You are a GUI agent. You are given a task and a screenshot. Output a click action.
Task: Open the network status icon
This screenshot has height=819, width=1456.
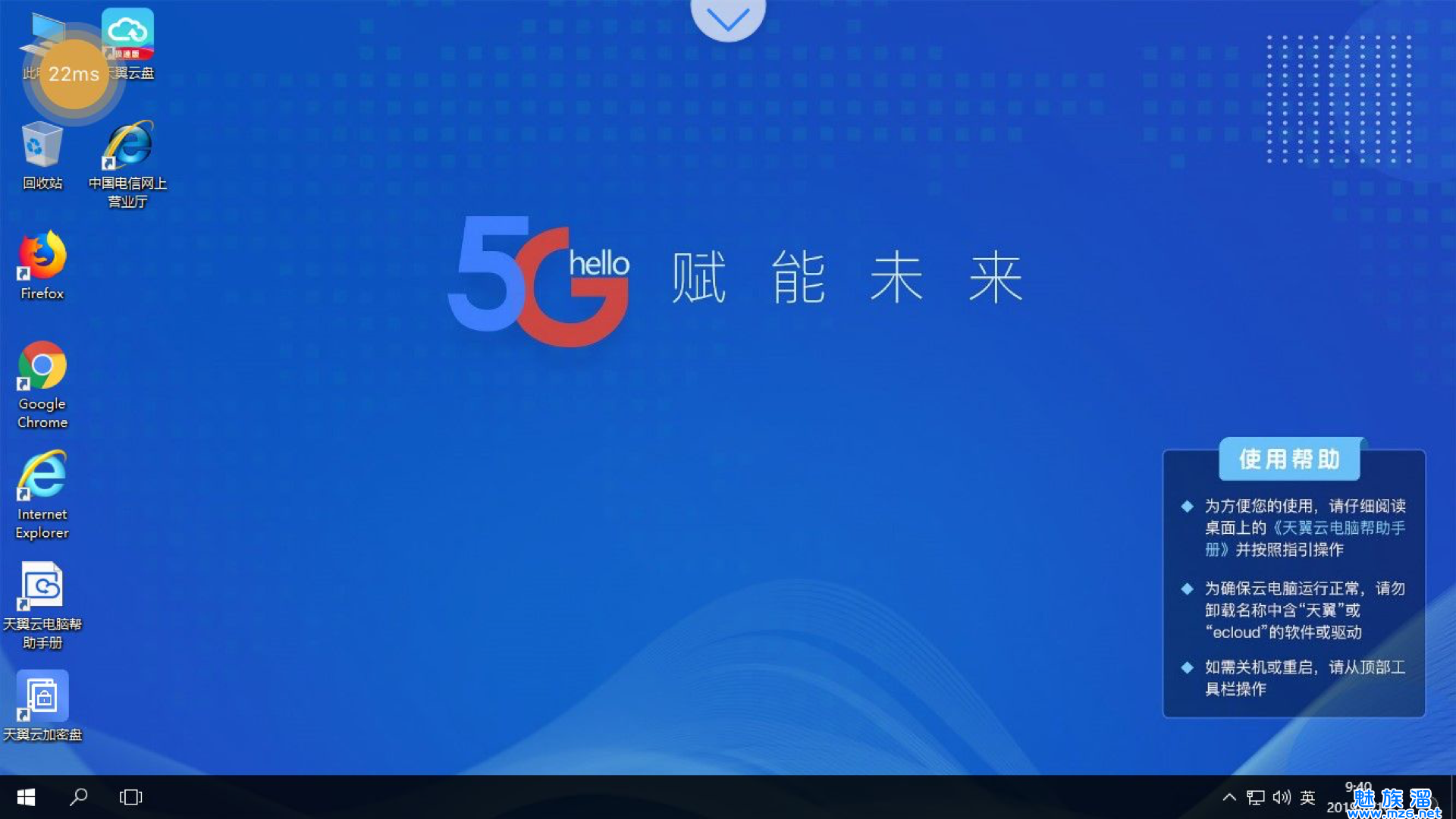pyautogui.click(x=1256, y=797)
